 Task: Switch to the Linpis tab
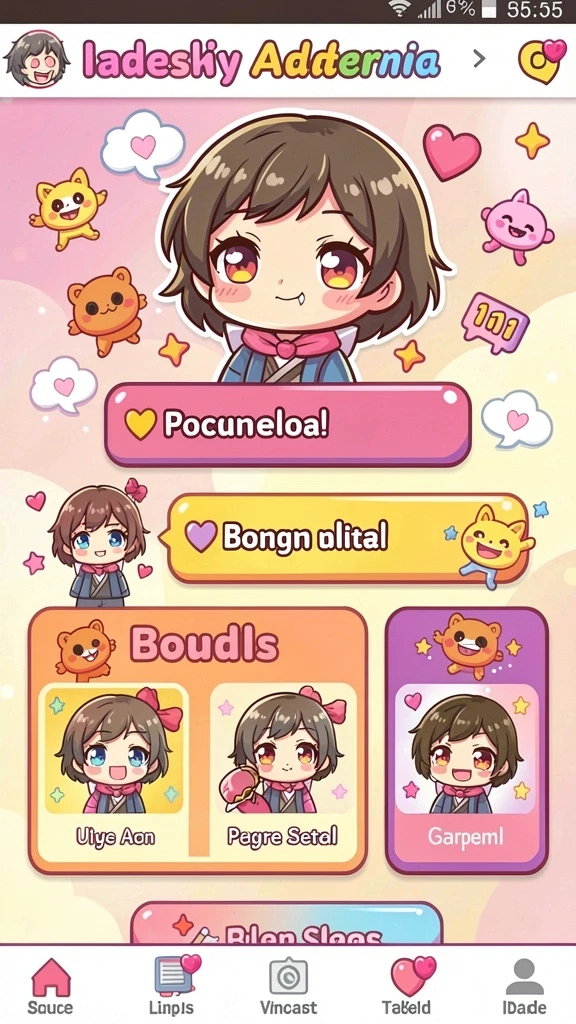pos(171,986)
